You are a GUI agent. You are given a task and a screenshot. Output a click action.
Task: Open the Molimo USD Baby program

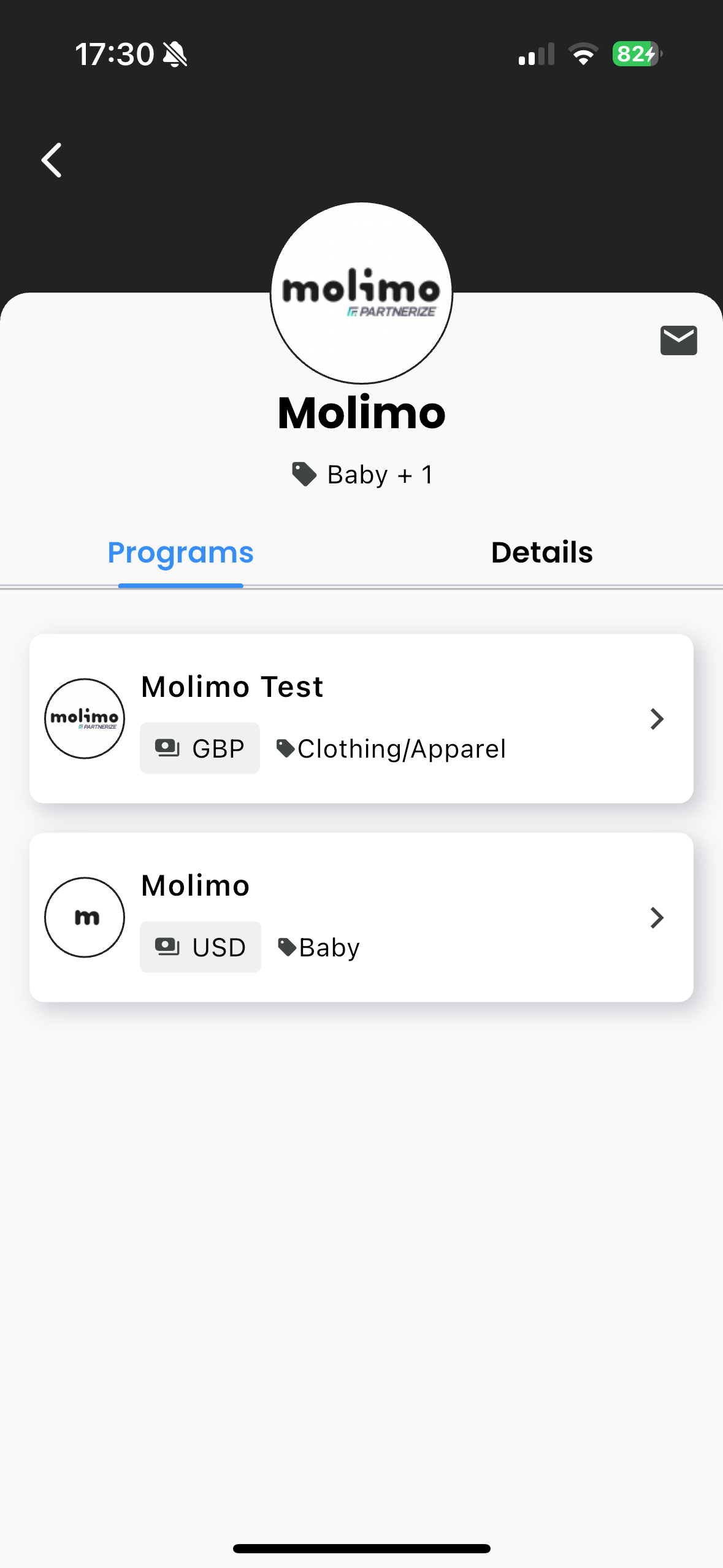[361, 917]
